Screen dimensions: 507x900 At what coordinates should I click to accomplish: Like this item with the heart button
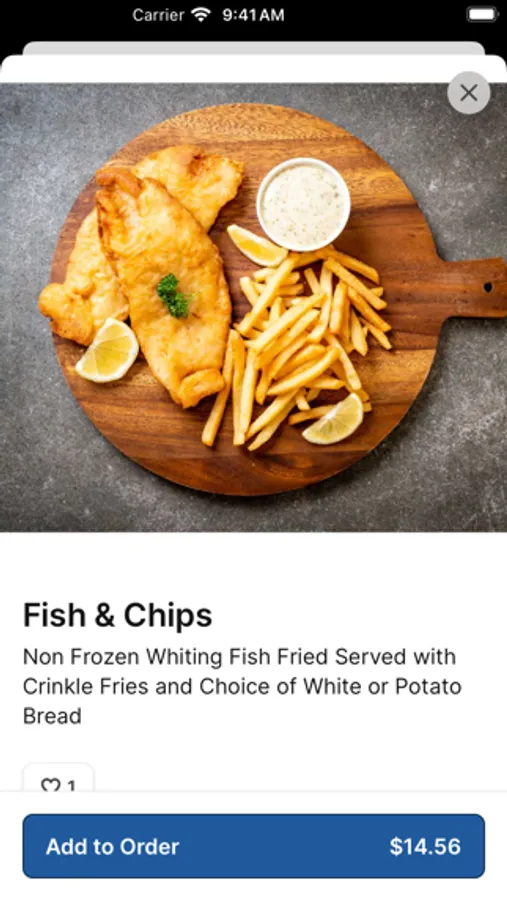(x=58, y=778)
